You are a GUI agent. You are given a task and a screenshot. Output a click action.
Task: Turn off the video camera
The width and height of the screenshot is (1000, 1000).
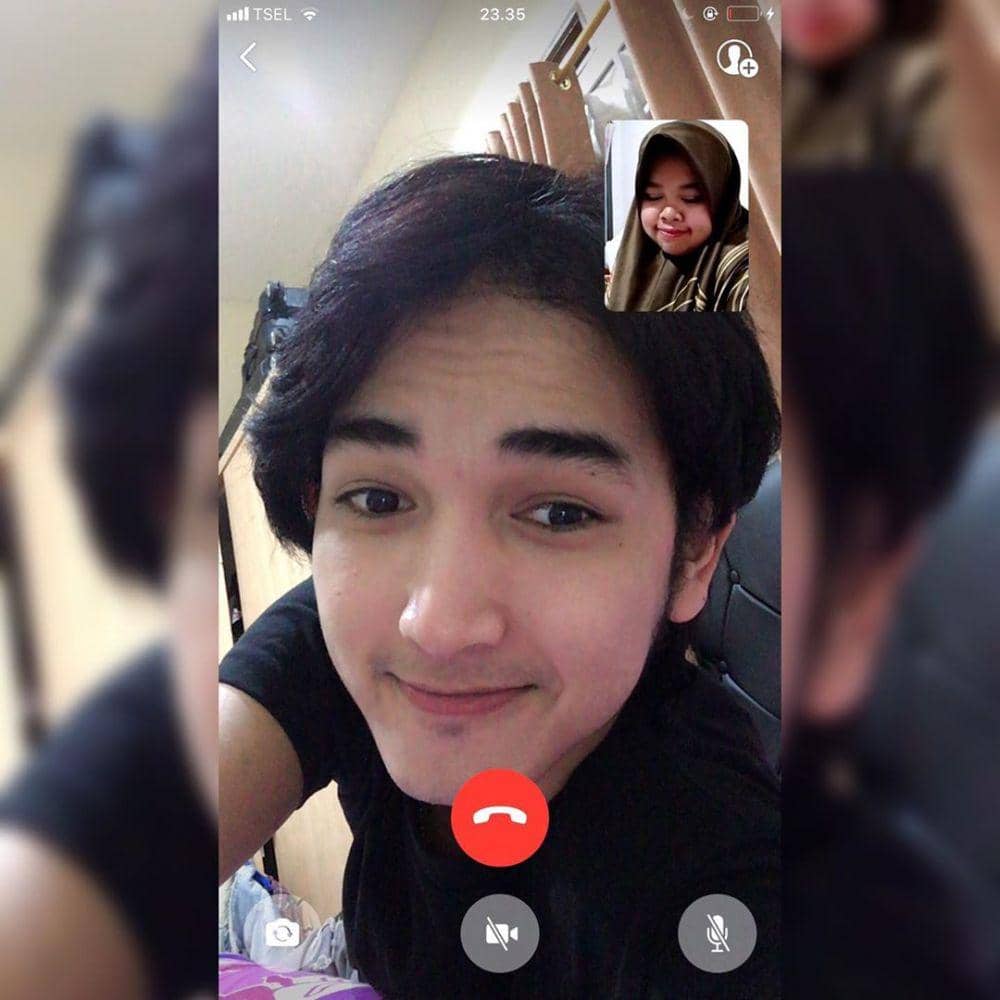click(x=500, y=933)
